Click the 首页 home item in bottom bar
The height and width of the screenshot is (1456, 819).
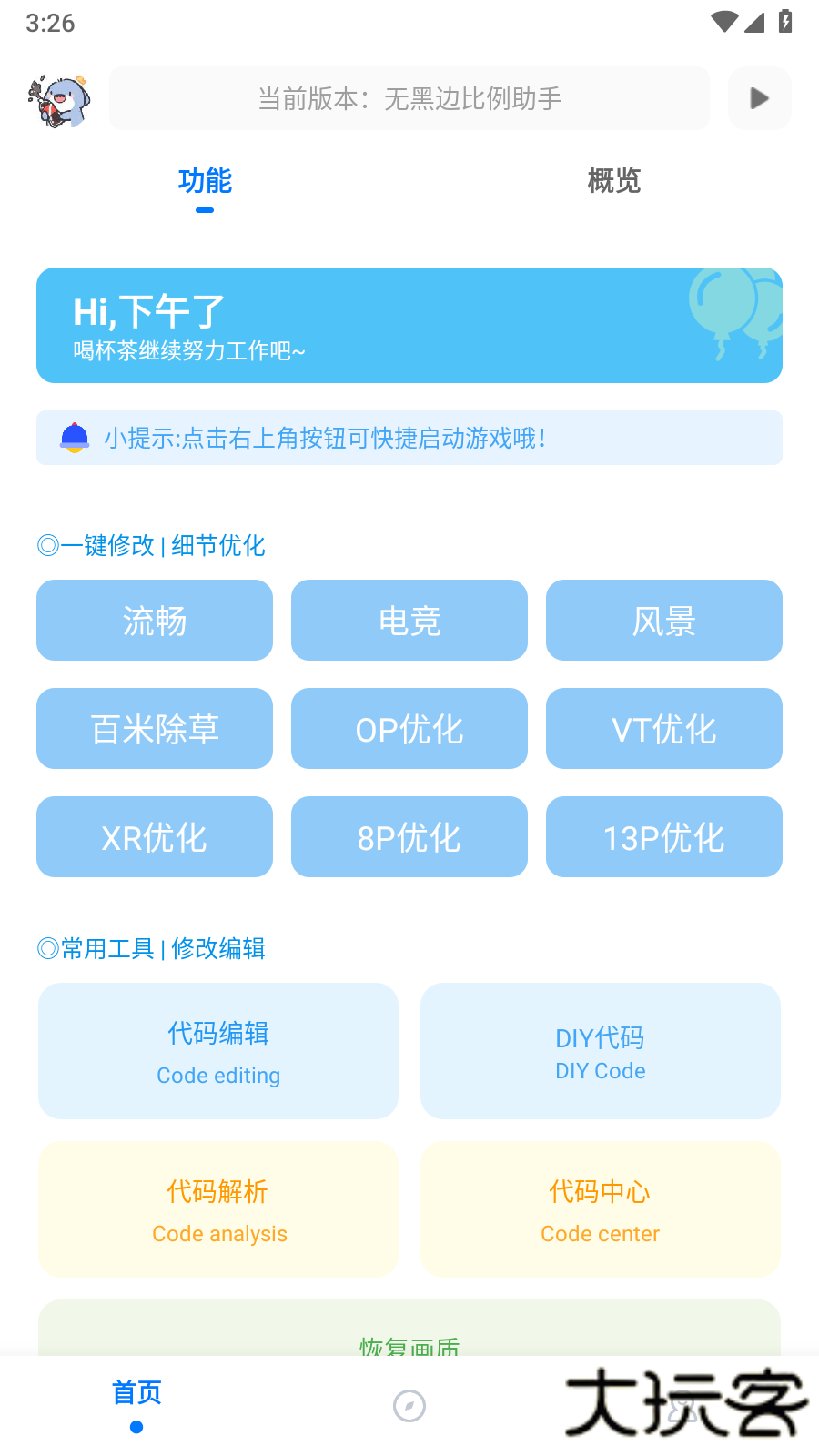coord(136,1392)
